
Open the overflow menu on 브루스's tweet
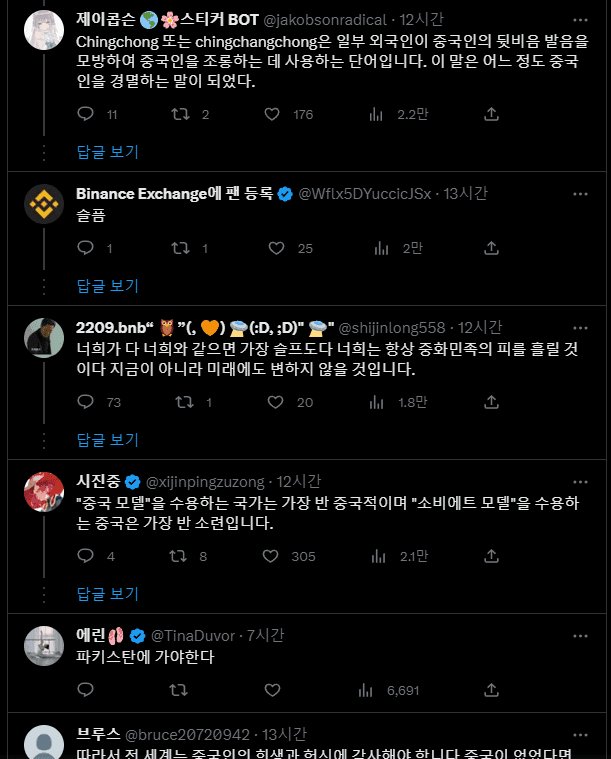(581, 733)
